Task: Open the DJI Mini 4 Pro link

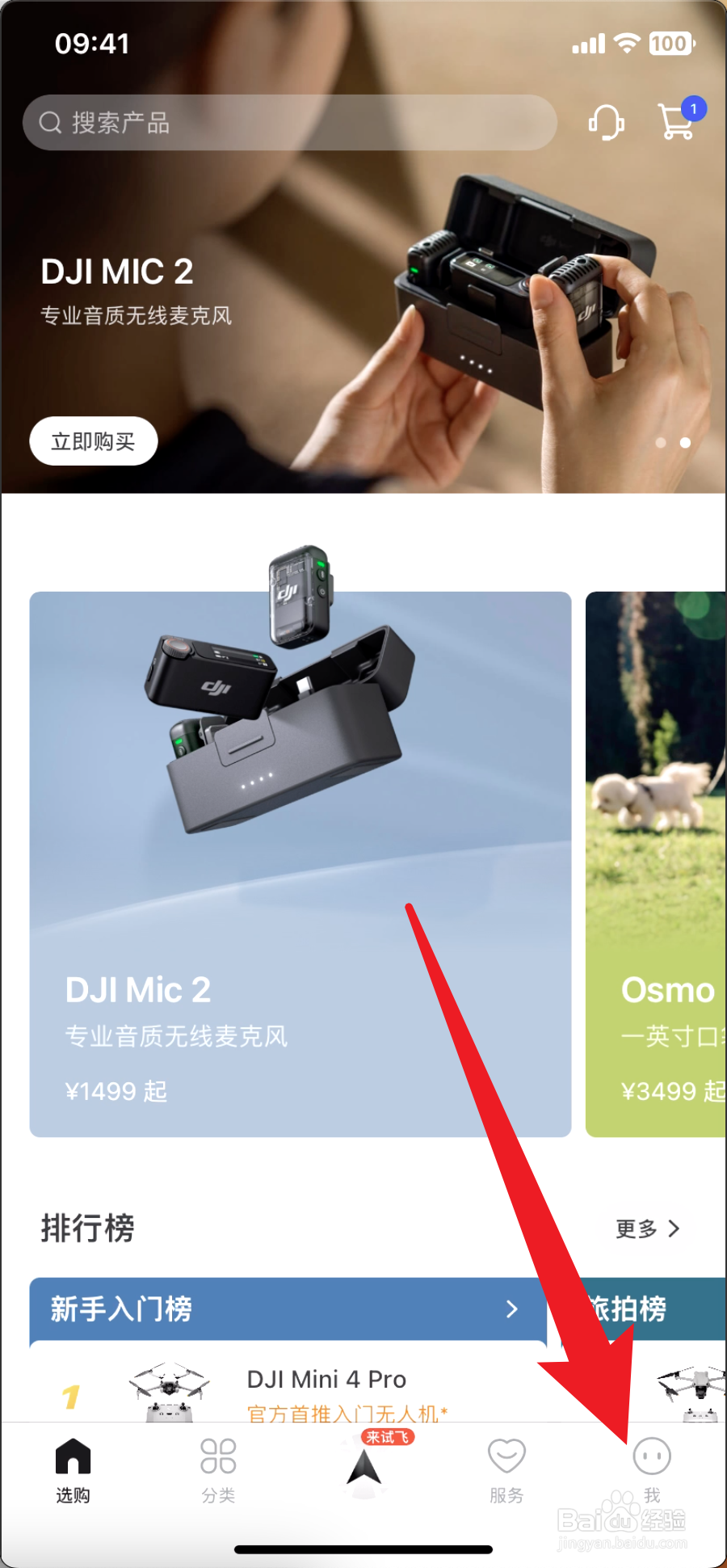Action: (x=326, y=1378)
